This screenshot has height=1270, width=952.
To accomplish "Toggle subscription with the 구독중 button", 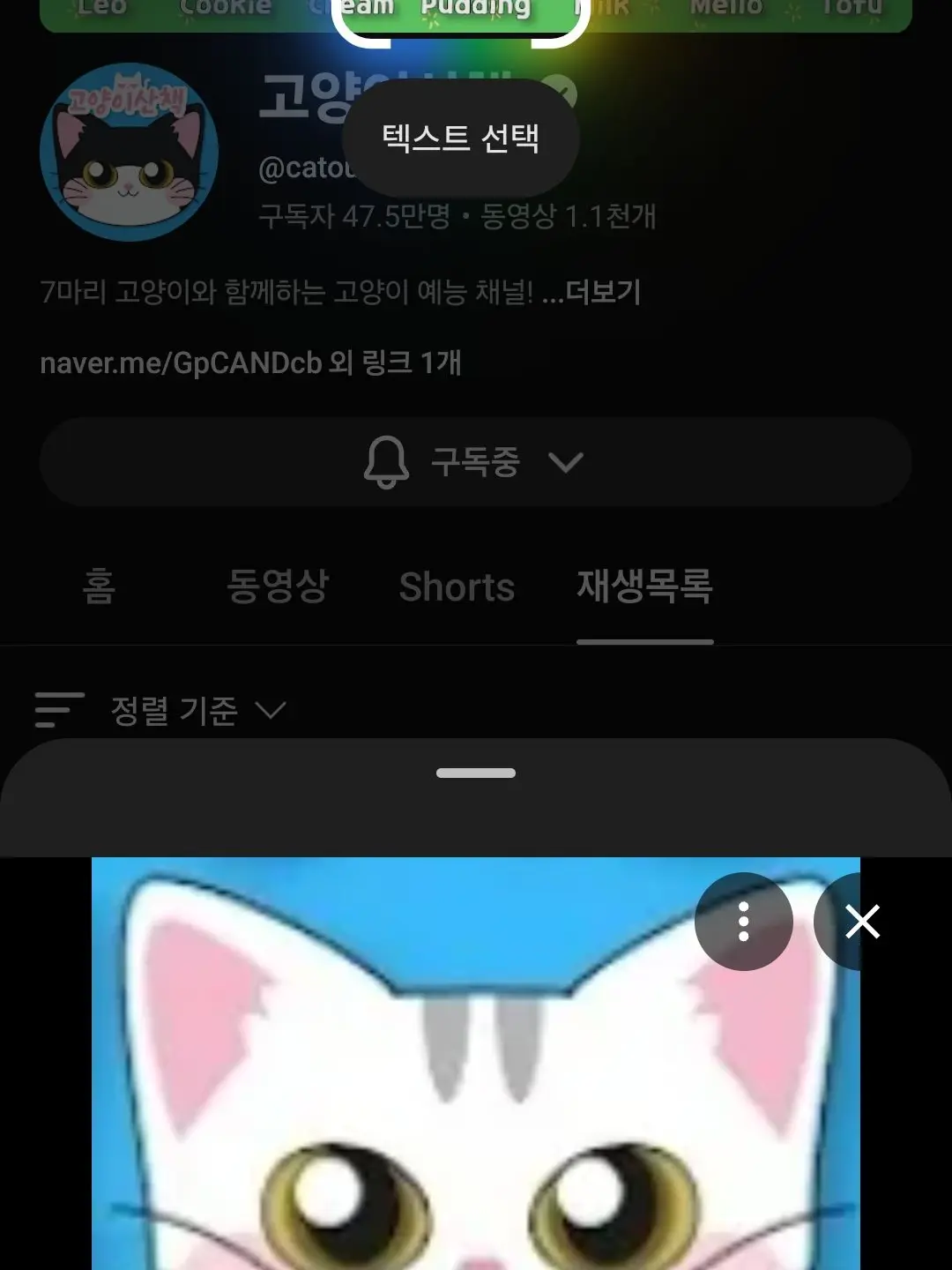I will [x=476, y=461].
